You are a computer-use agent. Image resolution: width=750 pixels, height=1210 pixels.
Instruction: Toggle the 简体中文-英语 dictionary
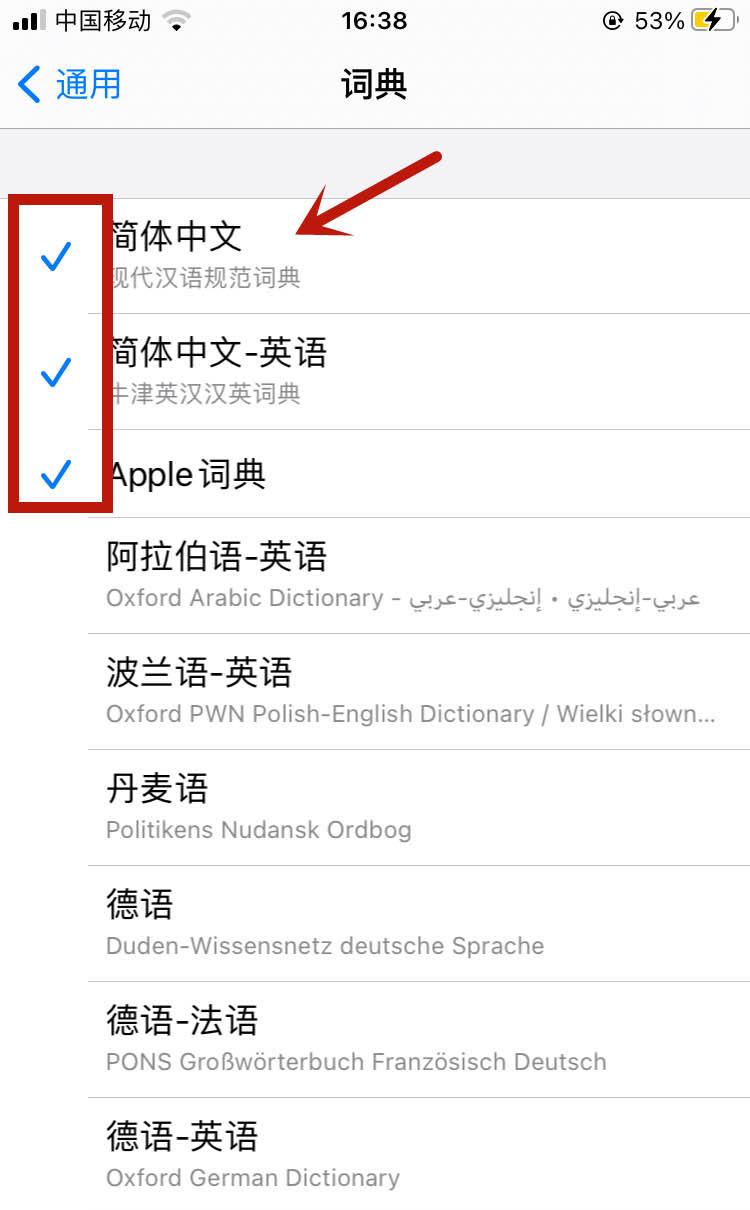(375, 372)
